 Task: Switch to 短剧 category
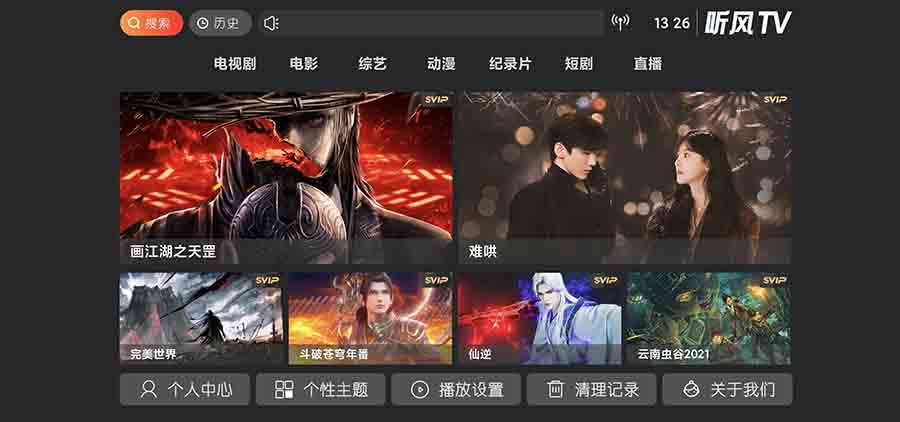[x=579, y=64]
